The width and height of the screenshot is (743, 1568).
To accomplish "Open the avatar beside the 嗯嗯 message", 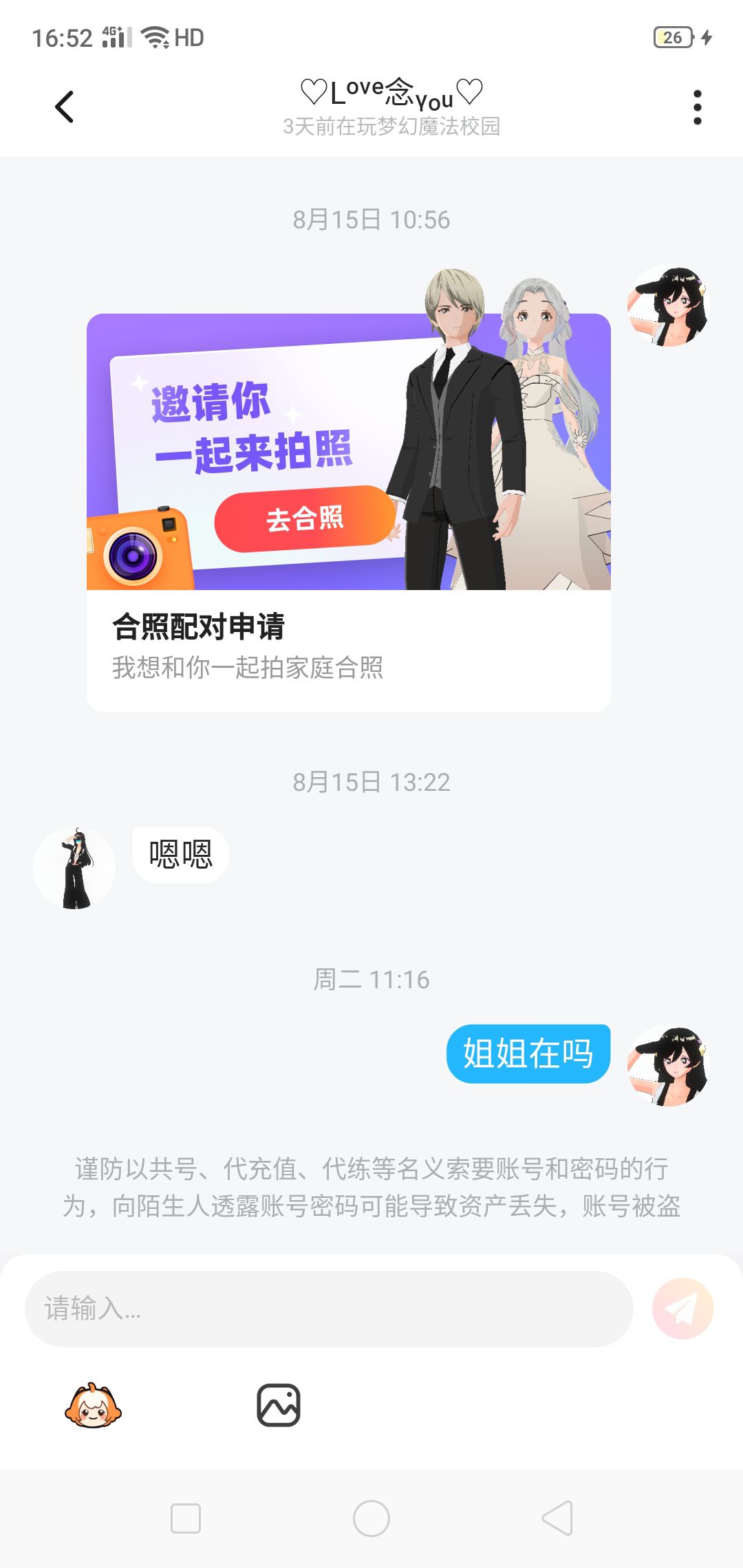I will [74, 868].
